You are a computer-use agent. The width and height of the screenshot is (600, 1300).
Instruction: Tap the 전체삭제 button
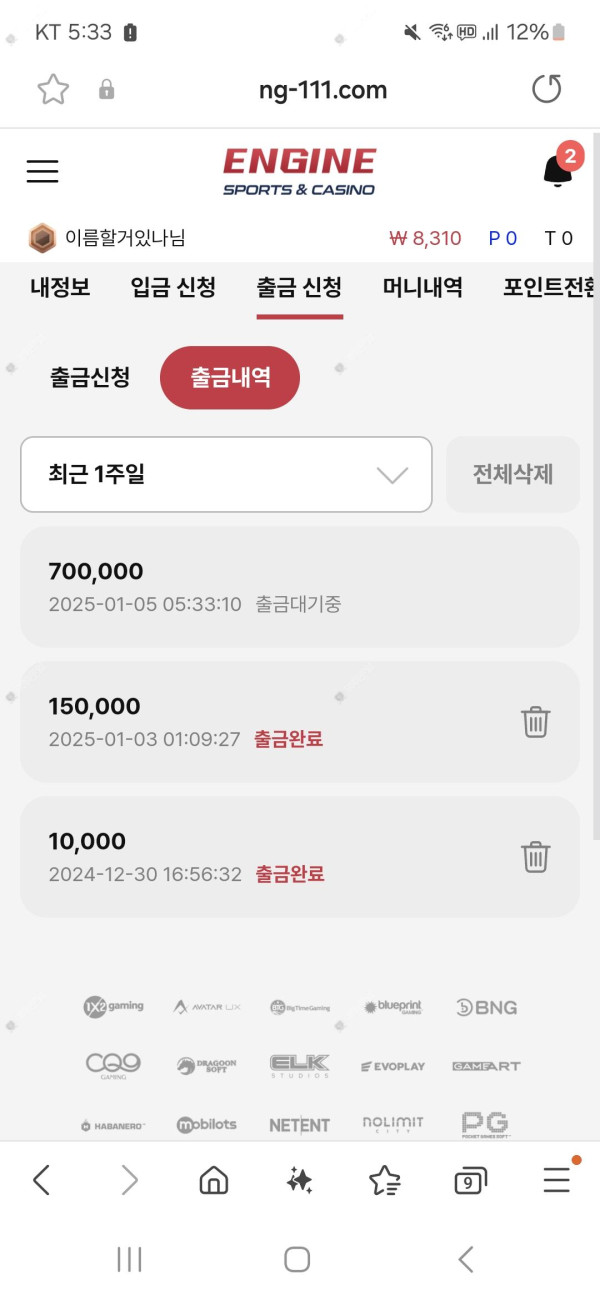click(x=513, y=474)
